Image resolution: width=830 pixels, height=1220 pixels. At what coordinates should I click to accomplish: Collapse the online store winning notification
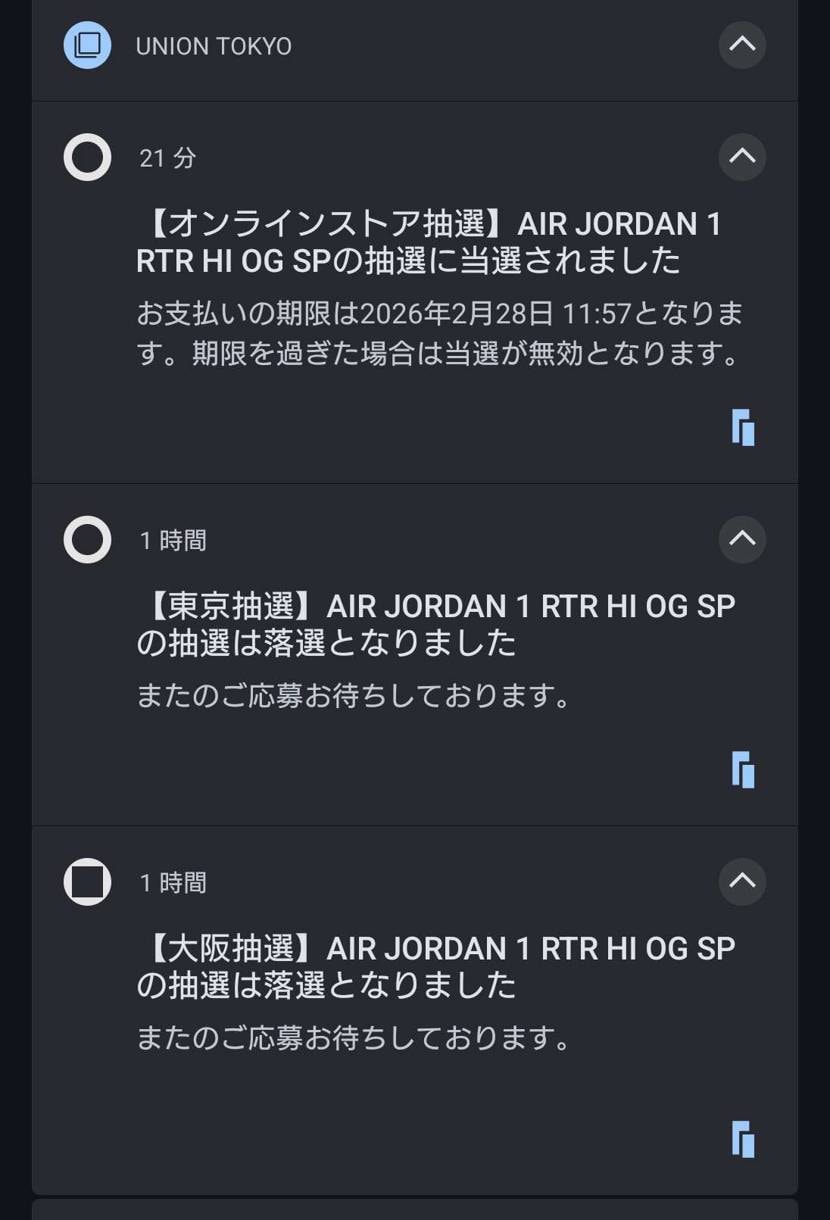point(742,157)
